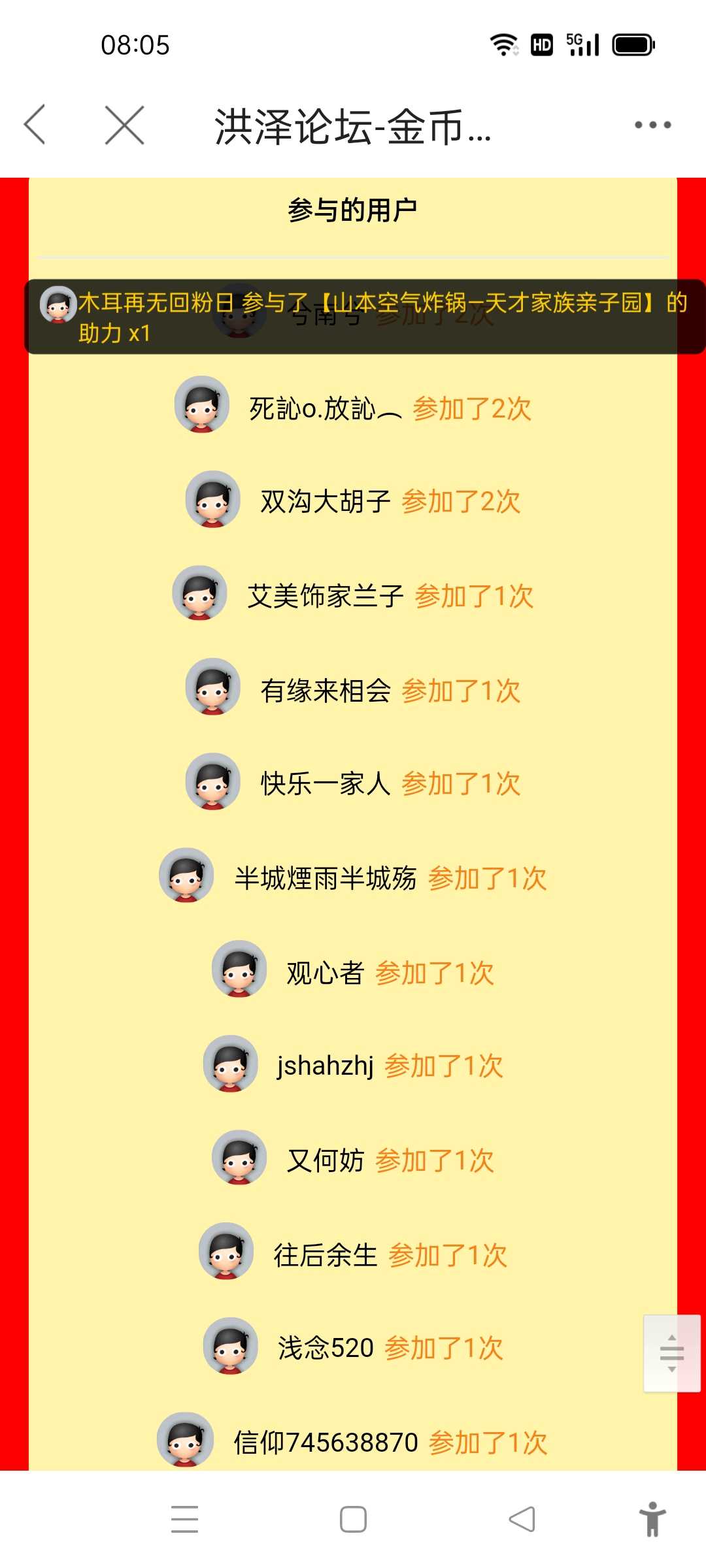Tap the floating scroll handle button
Image resolution: width=706 pixels, height=1568 pixels.
click(671, 1353)
